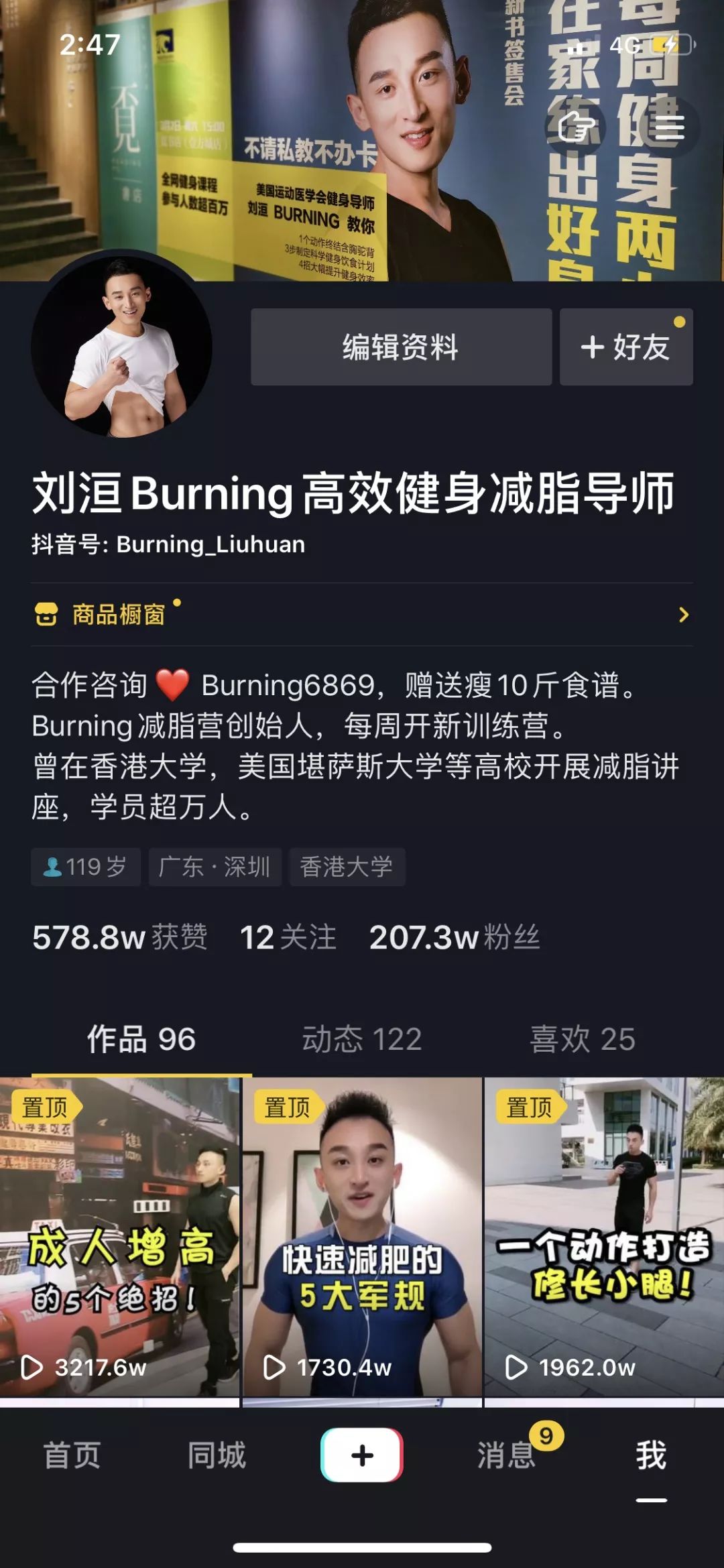Screen dimensions: 724x1568
Task: Switch to 动态 122 tab
Action: tap(362, 1039)
